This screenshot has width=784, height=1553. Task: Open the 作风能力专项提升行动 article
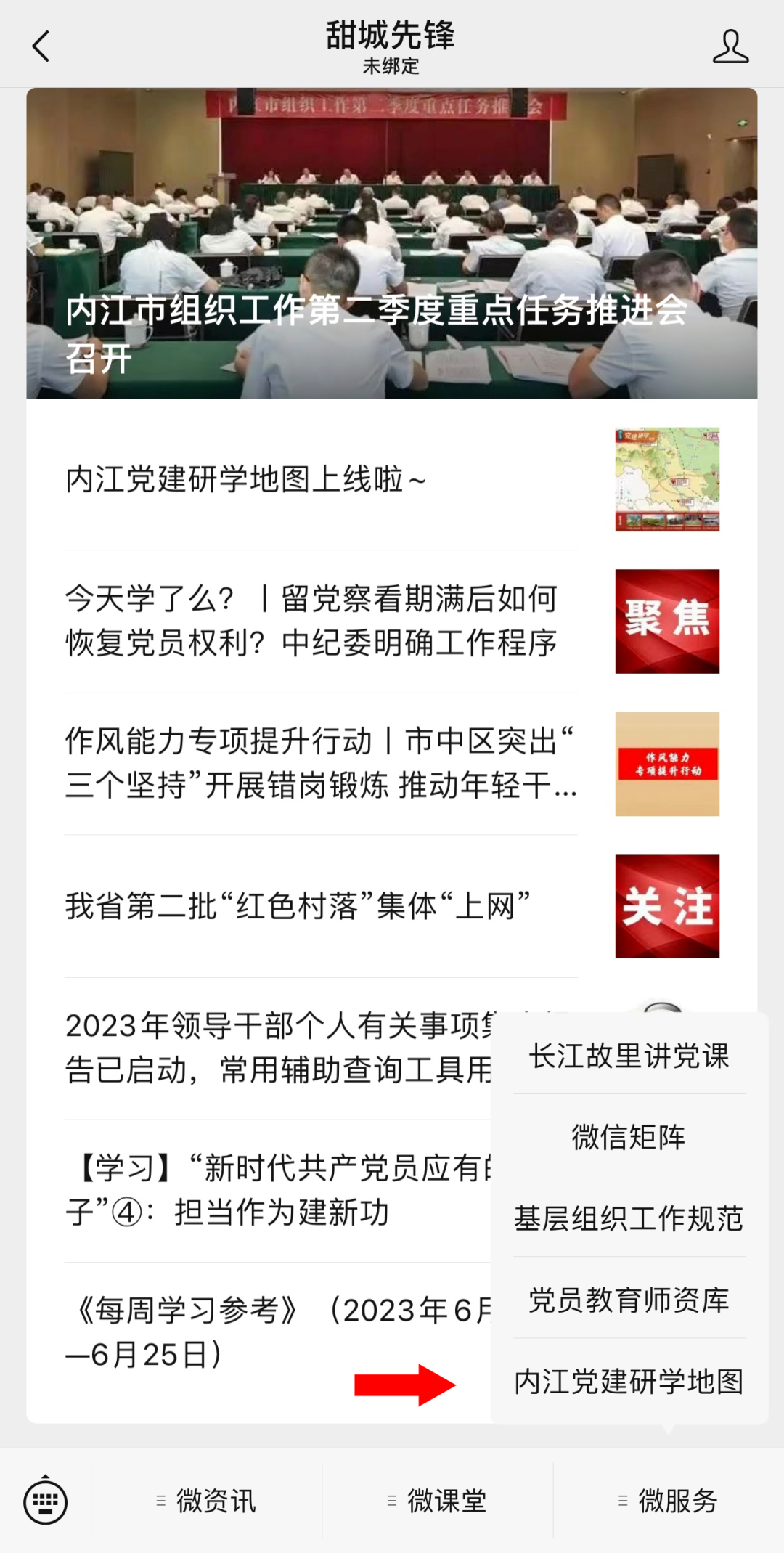[319, 763]
